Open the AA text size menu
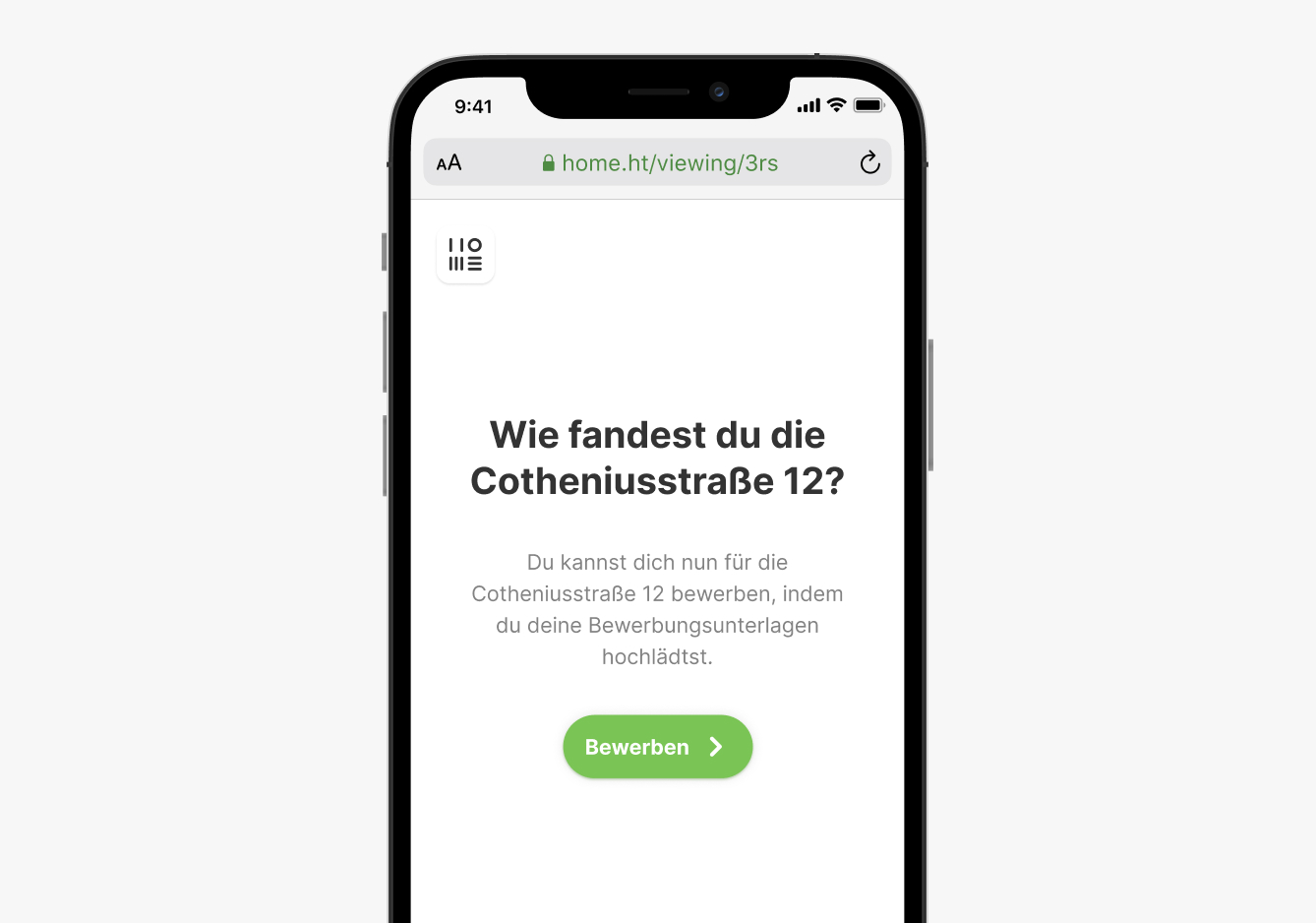 [x=449, y=163]
